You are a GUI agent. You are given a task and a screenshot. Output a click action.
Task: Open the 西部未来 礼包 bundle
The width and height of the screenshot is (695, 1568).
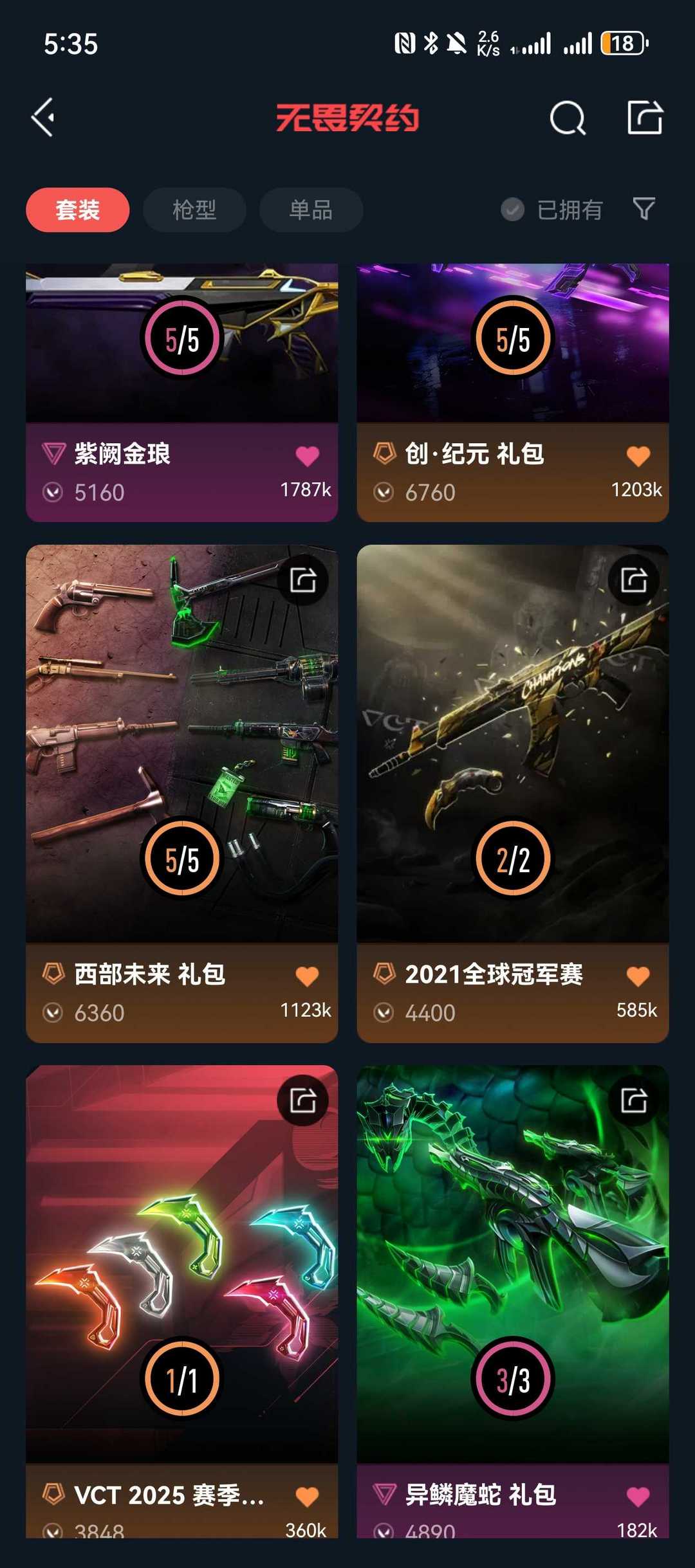182,794
